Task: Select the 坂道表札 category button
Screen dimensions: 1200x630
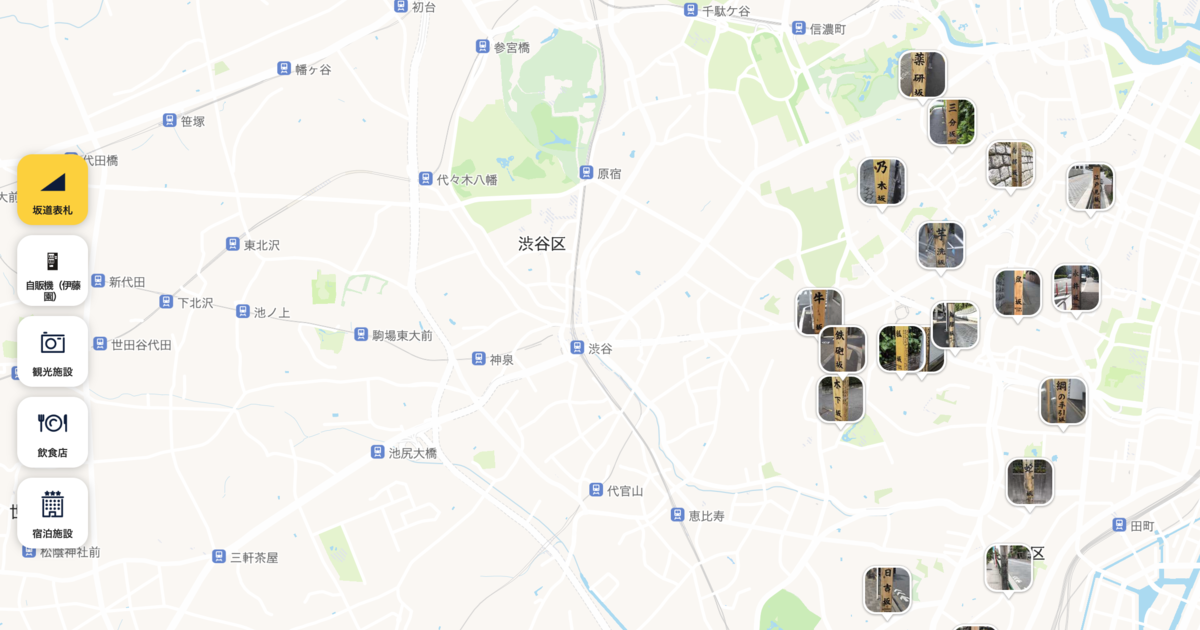Action: pyautogui.click(x=52, y=189)
